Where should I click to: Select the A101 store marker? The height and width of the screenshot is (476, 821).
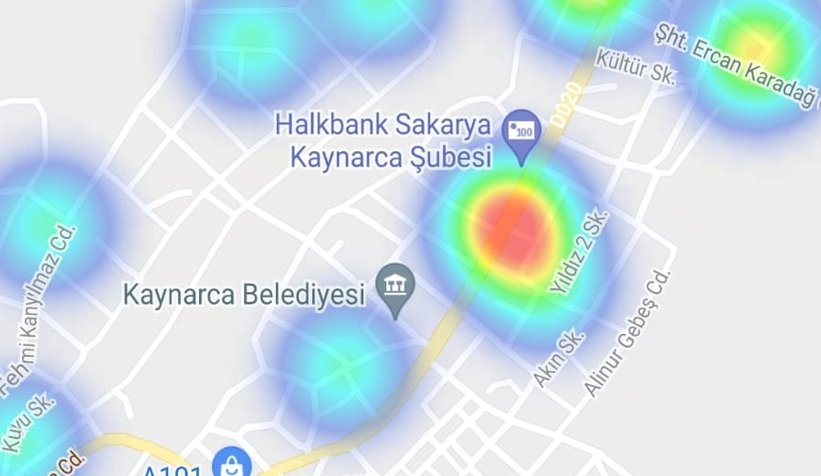[231, 465]
